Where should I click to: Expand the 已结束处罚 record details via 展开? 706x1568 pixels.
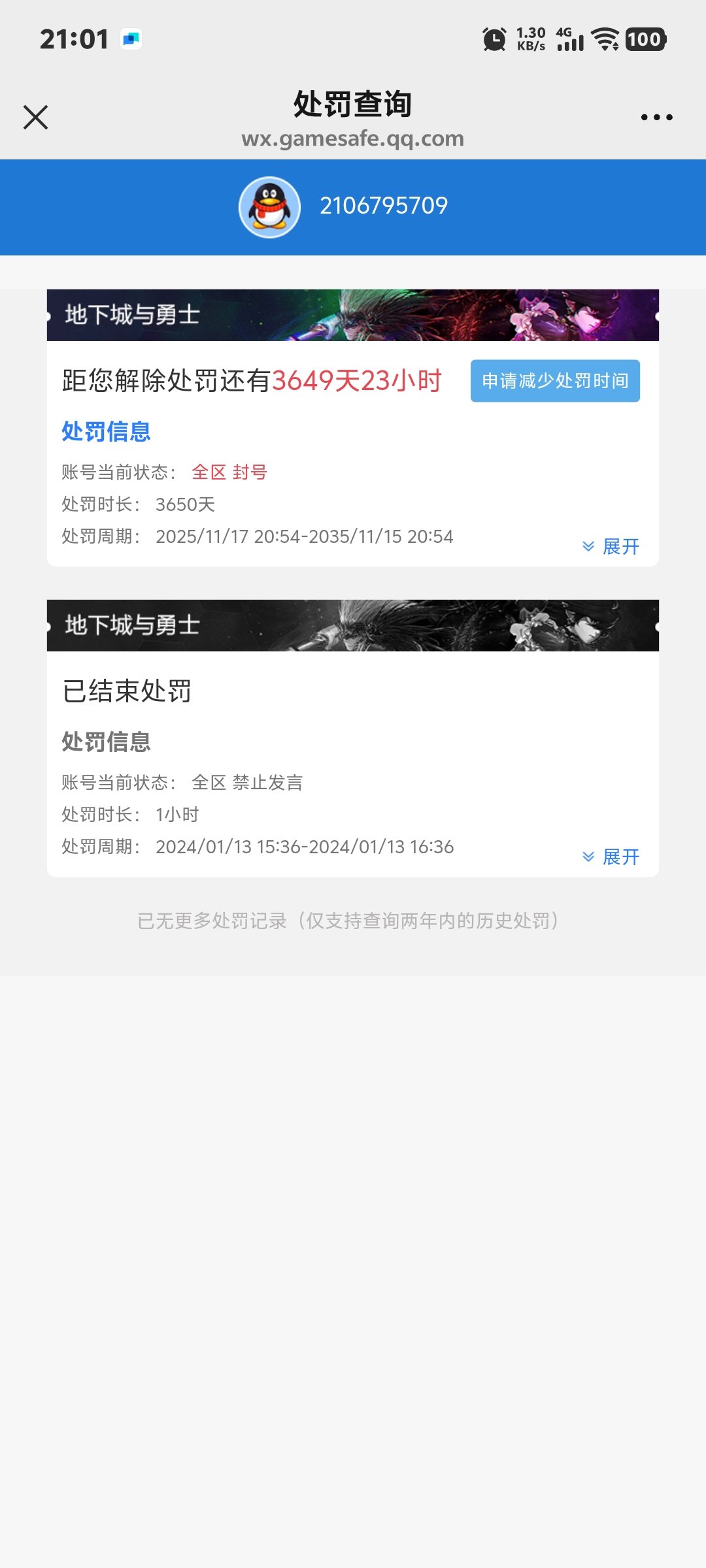click(x=620, y=857)
